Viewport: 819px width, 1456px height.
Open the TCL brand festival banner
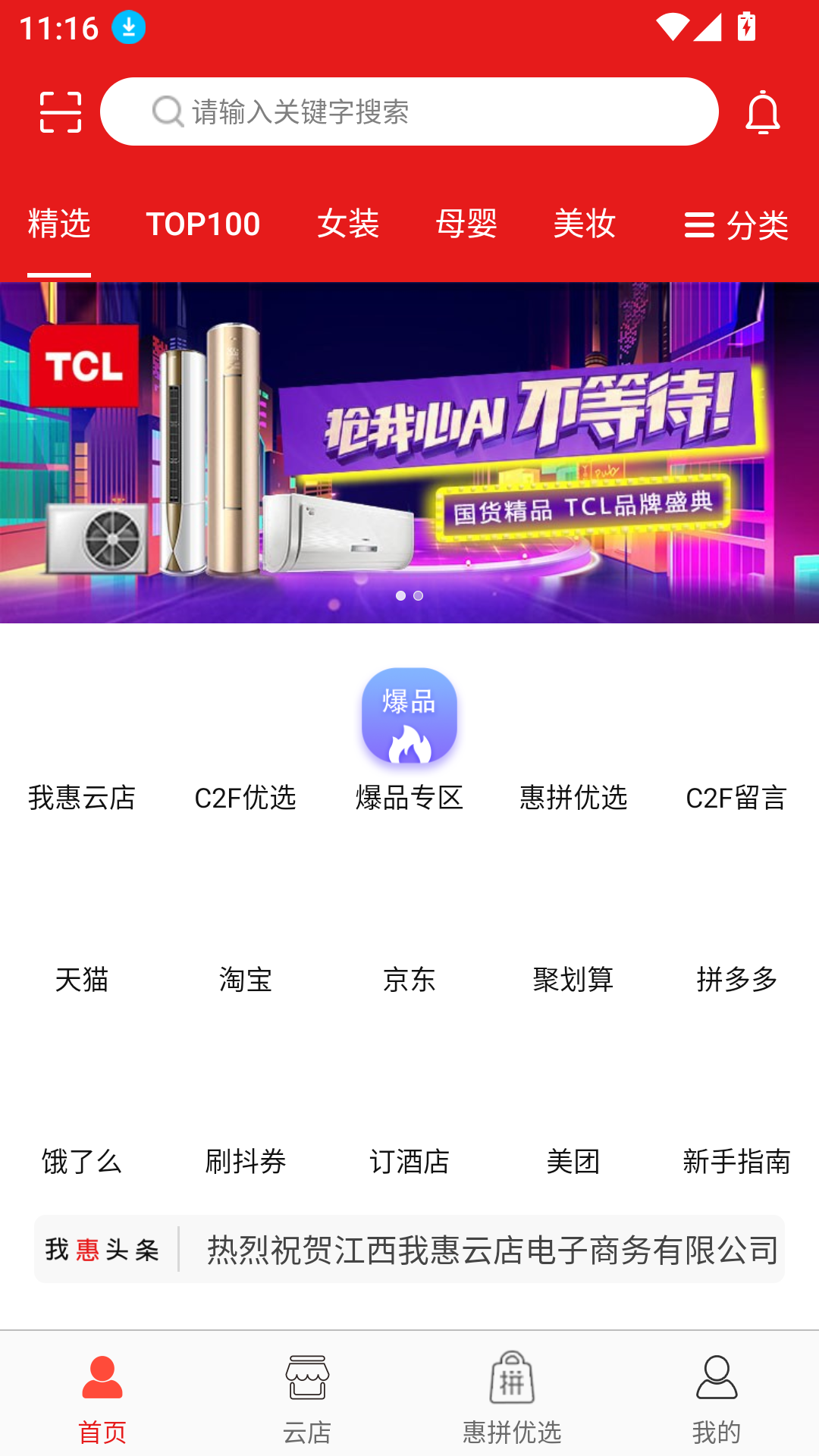point(409,453)
